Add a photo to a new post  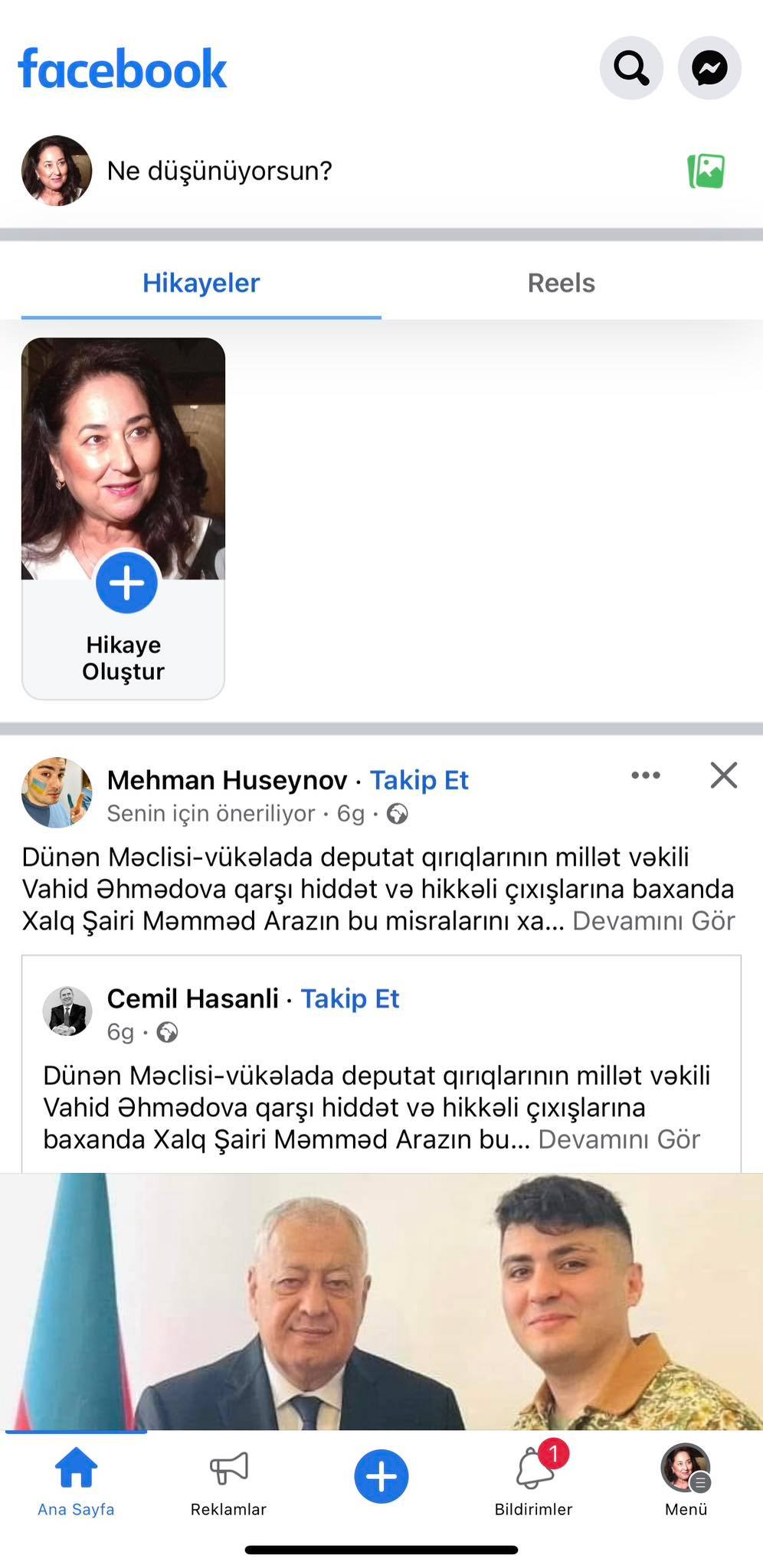(706, 171)
